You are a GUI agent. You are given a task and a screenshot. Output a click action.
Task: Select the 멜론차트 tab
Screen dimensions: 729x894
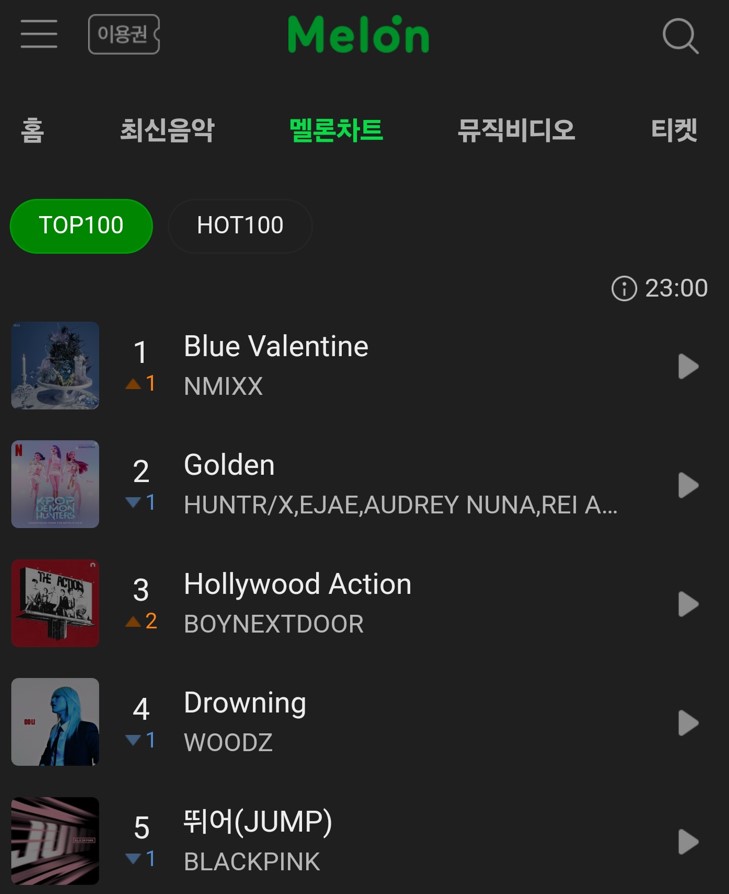336,130
